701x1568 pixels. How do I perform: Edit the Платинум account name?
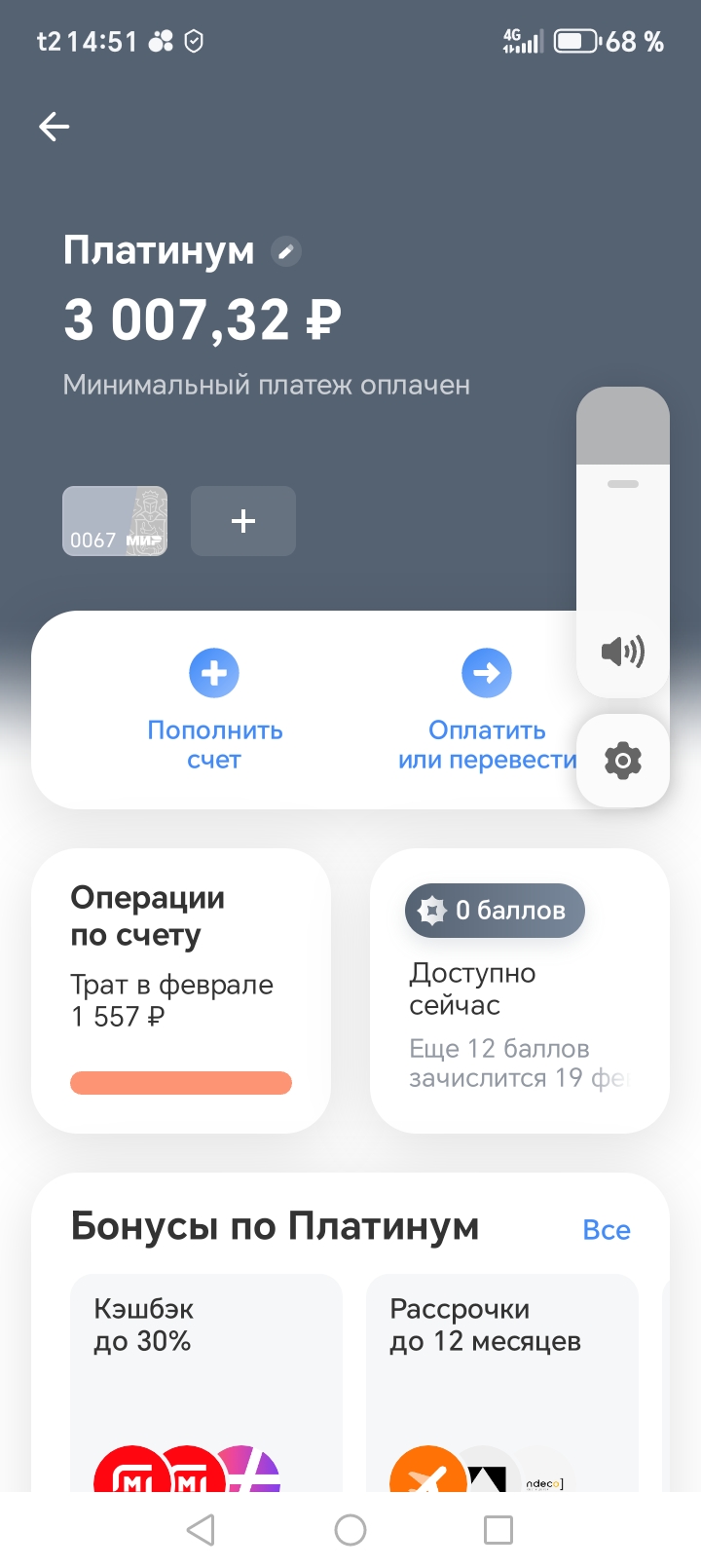point(285,252)
